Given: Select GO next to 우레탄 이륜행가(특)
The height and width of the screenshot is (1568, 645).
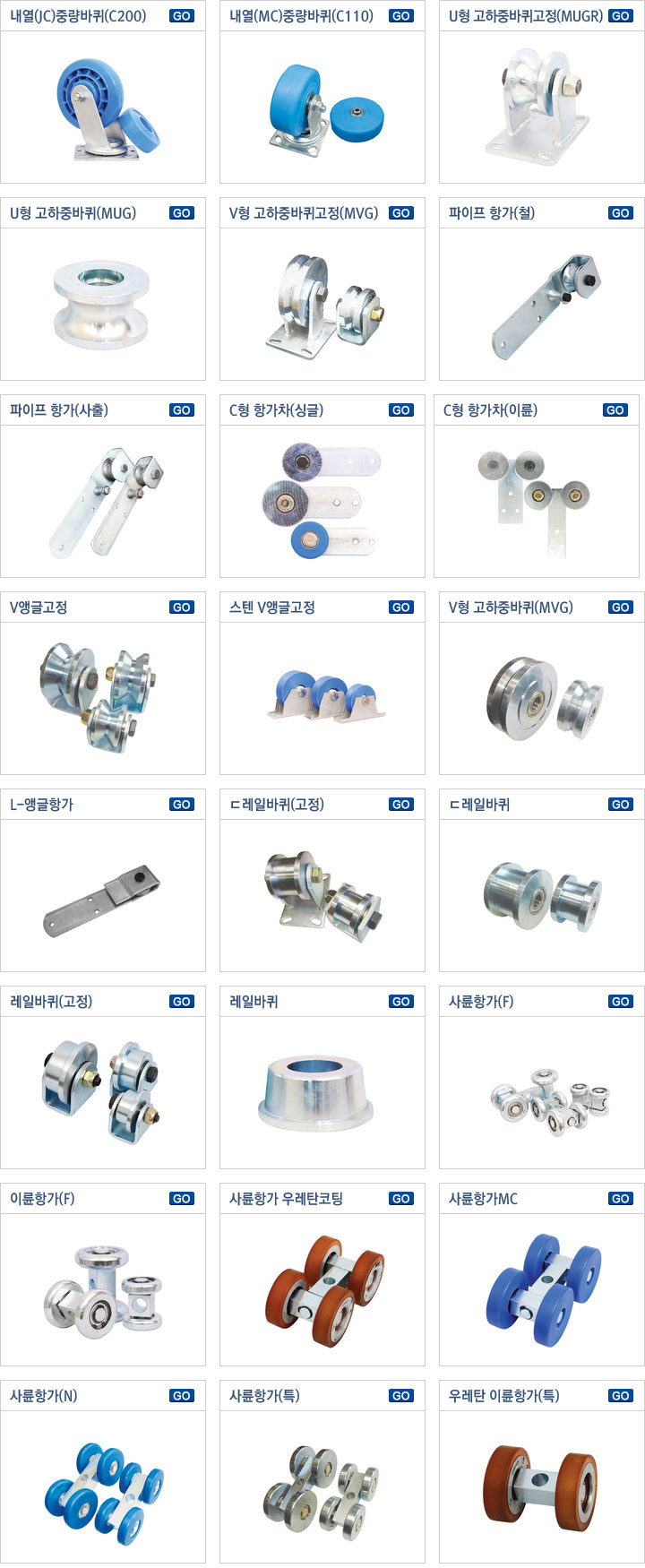Looking at the screenshot, I should [x=620, y=1396].
